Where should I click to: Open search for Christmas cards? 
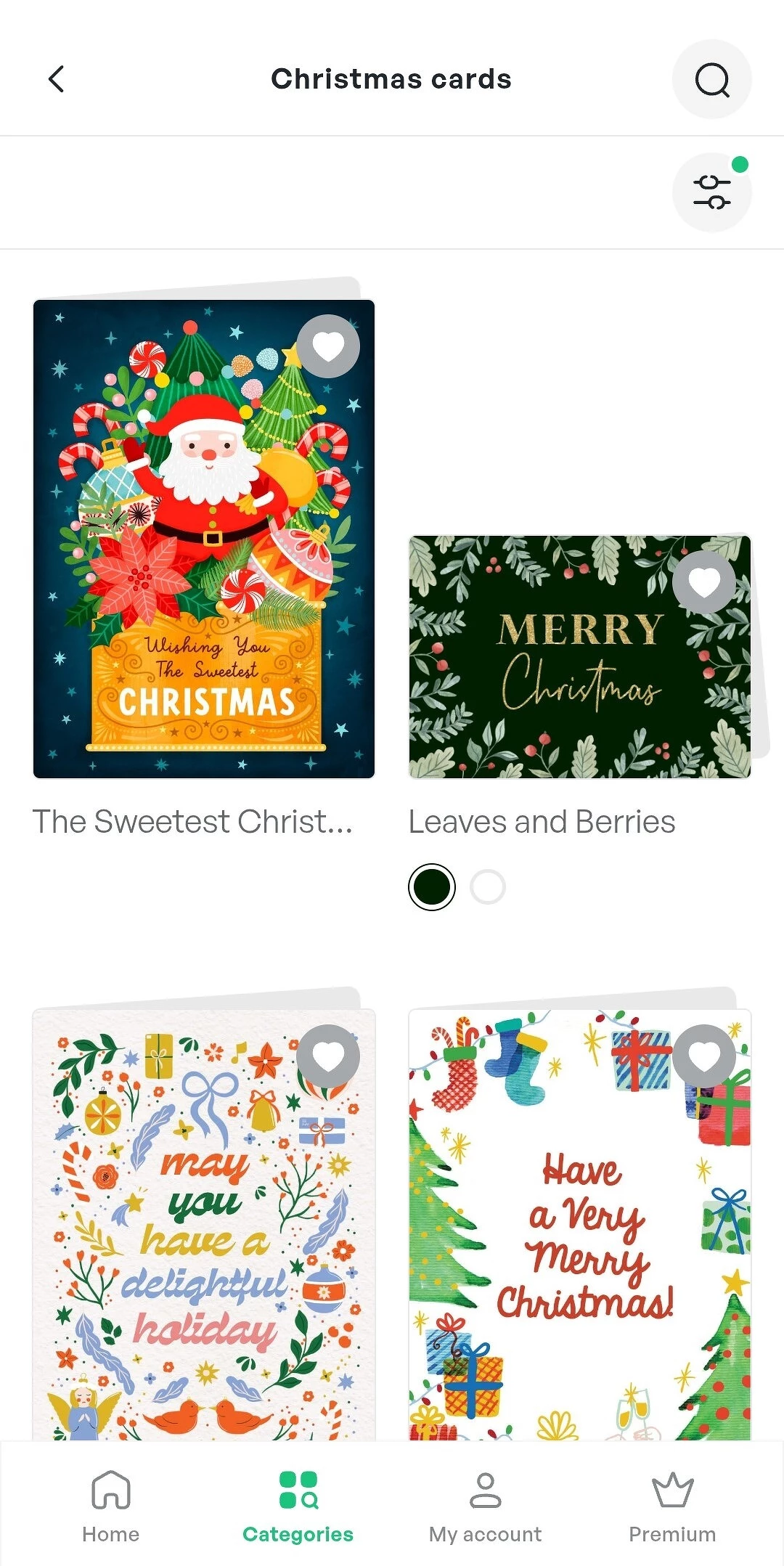point(711,79)
